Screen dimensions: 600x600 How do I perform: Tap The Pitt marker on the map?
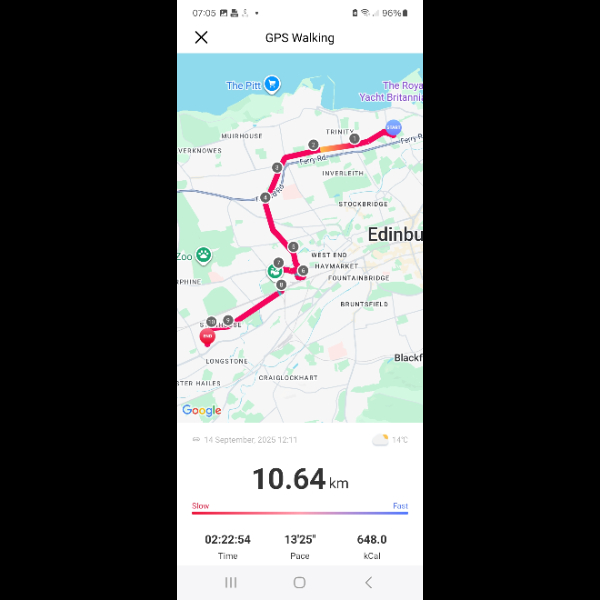[x=271, y=85]
